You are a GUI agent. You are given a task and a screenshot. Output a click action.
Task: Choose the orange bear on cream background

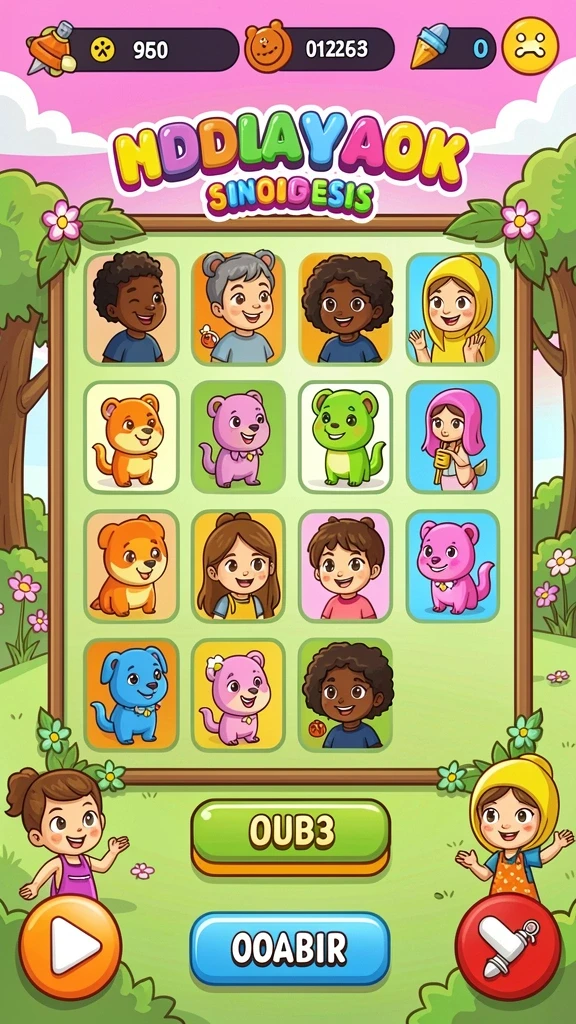131,437
